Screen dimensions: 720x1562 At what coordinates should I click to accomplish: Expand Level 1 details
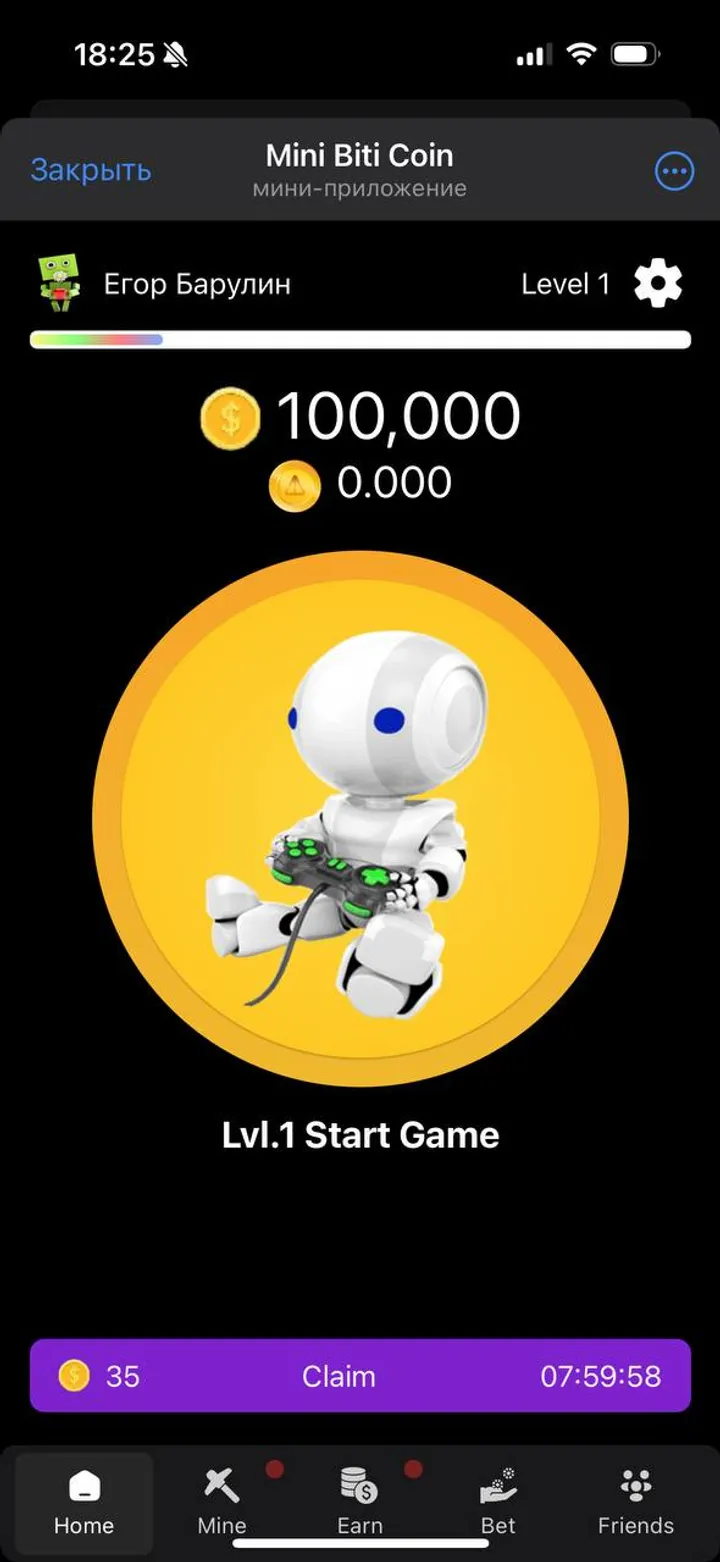(566, 283)
